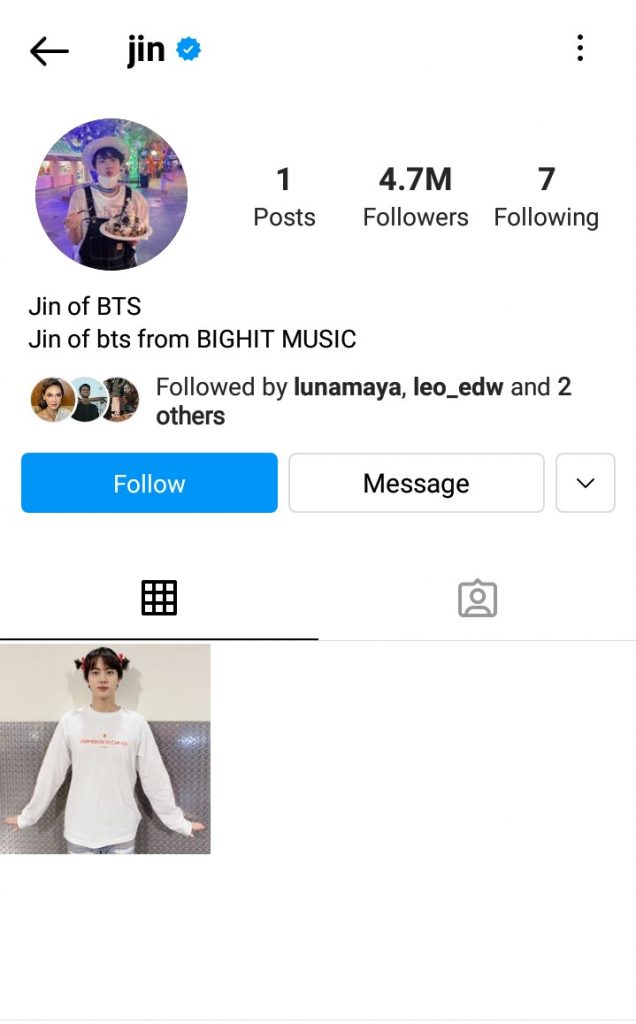Expand suggested accounts dropdown arrow
This screenshot has height=1024, width=636.
(585, 483)
